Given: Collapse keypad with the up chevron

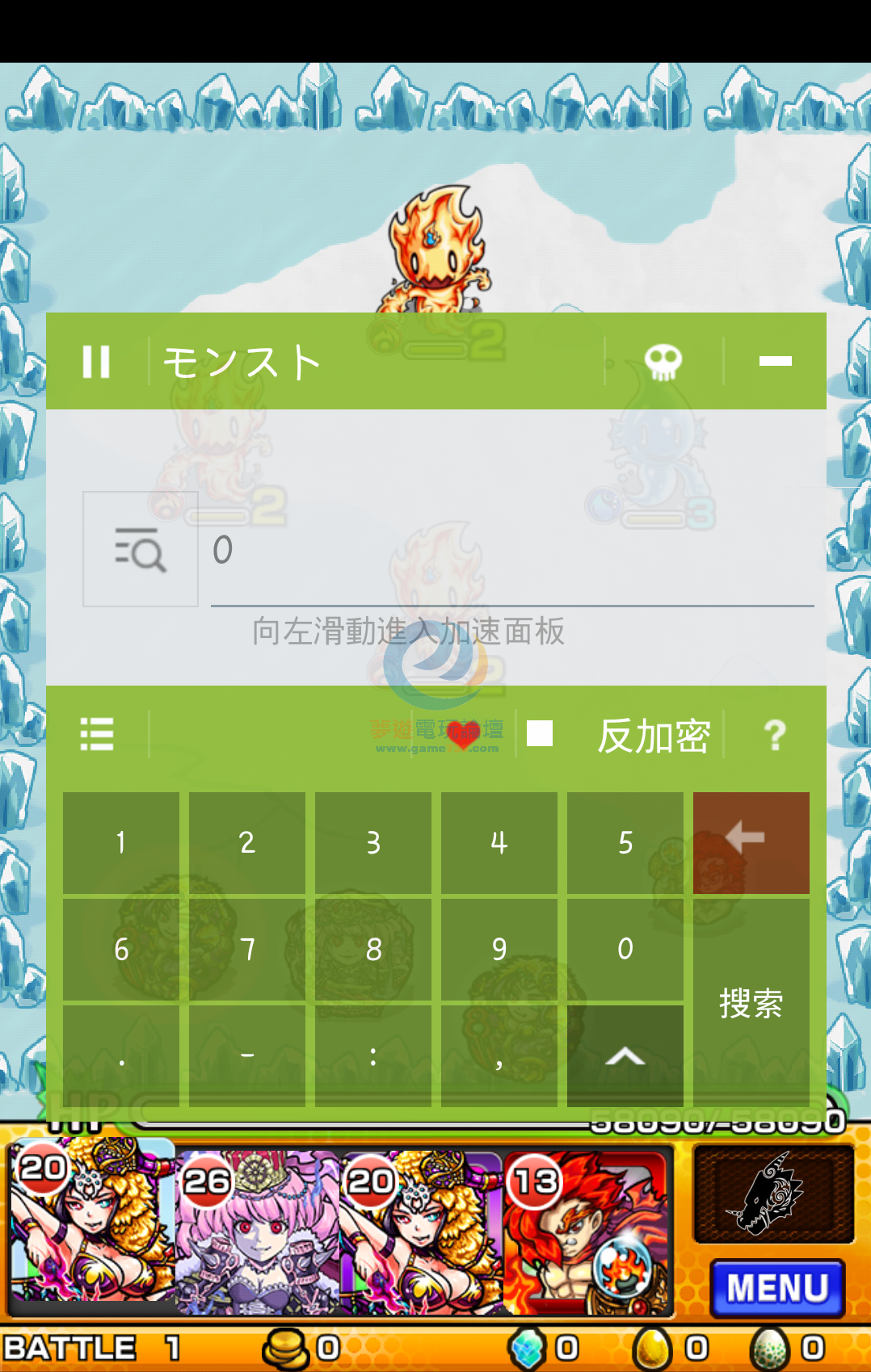Looking at the screenshot, I should tap(625, 1056).
